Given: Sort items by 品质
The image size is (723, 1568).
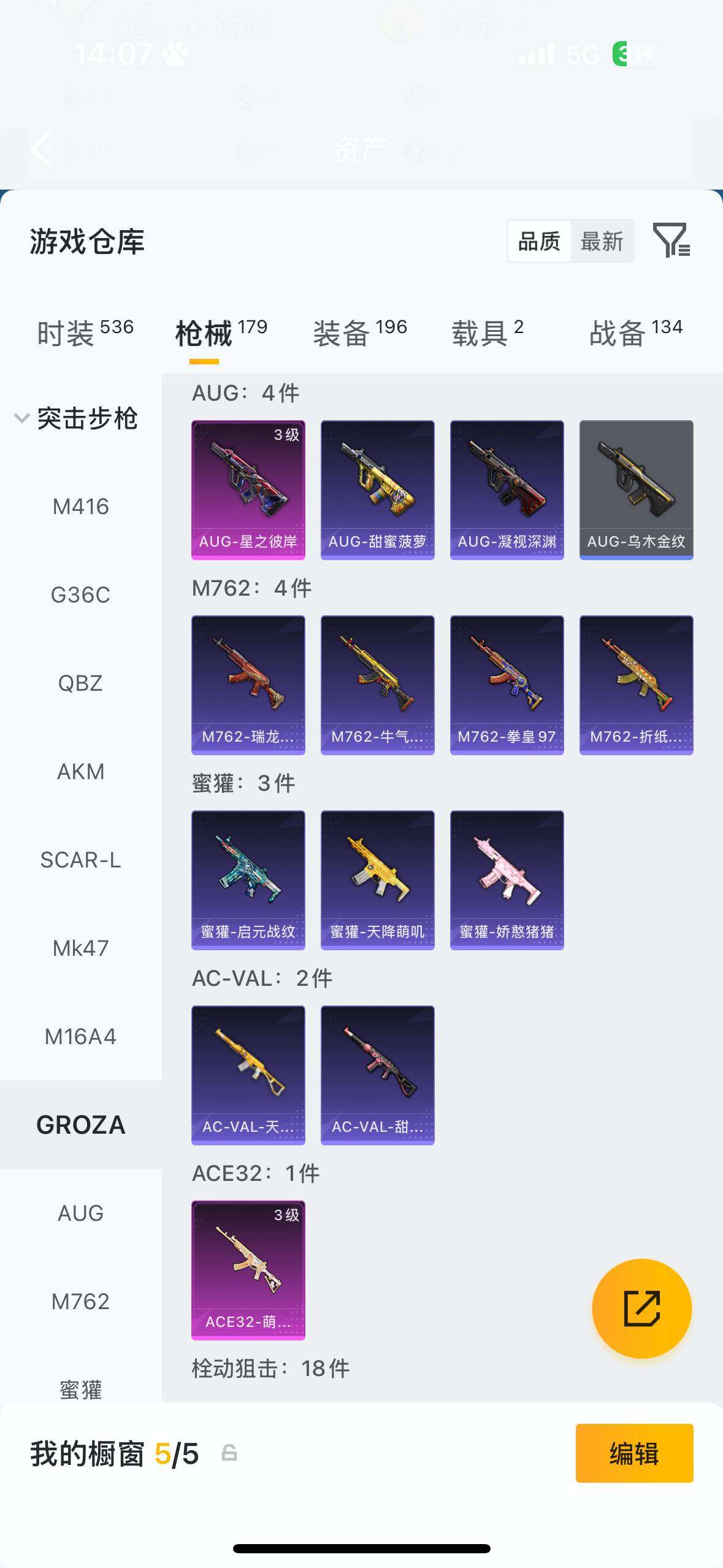Looking at the screenshot, I should click(x=539, y=242).
